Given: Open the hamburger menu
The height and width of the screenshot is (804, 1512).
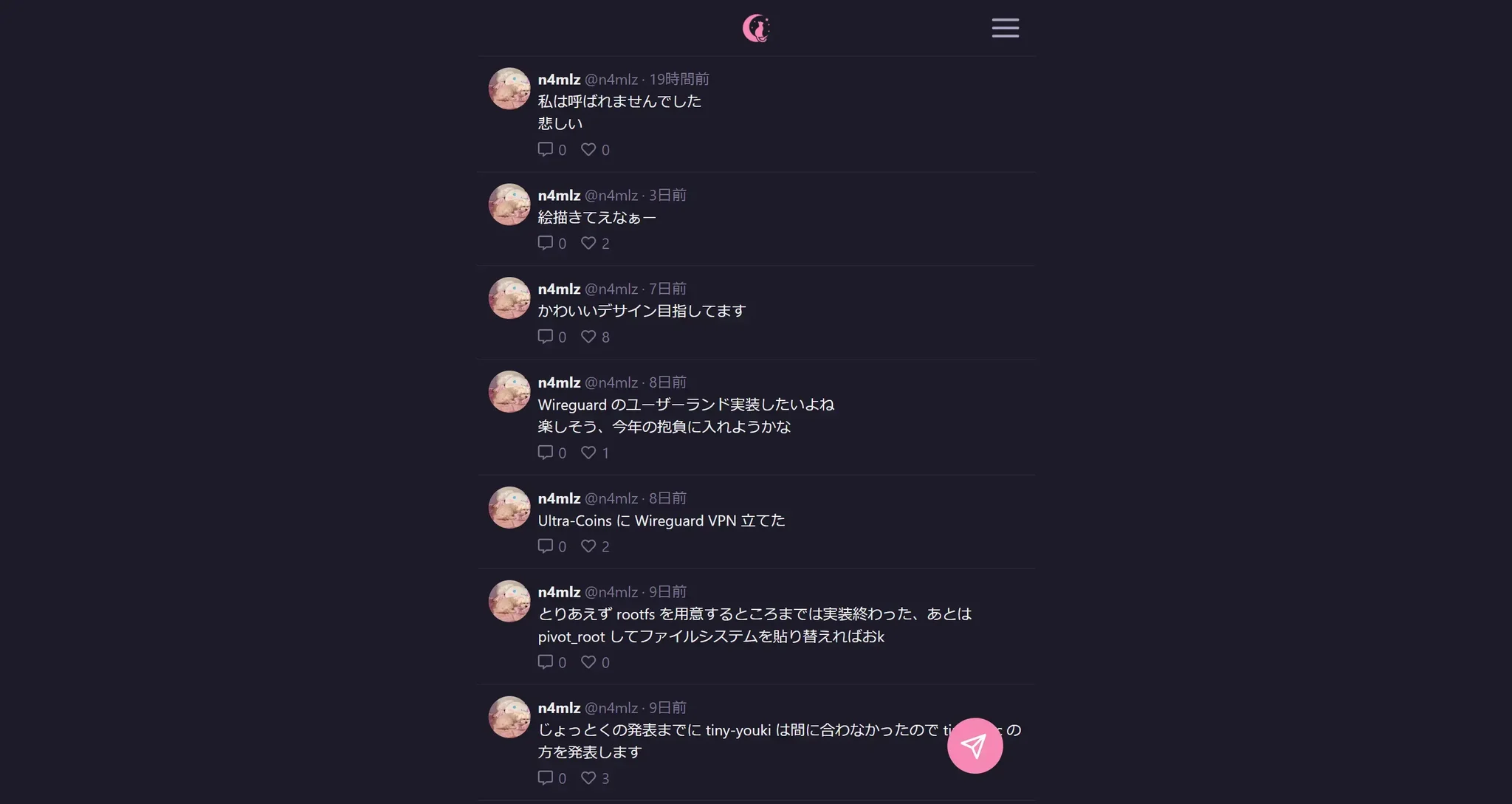Looking at the screenshot, I should pos(1005,28).
